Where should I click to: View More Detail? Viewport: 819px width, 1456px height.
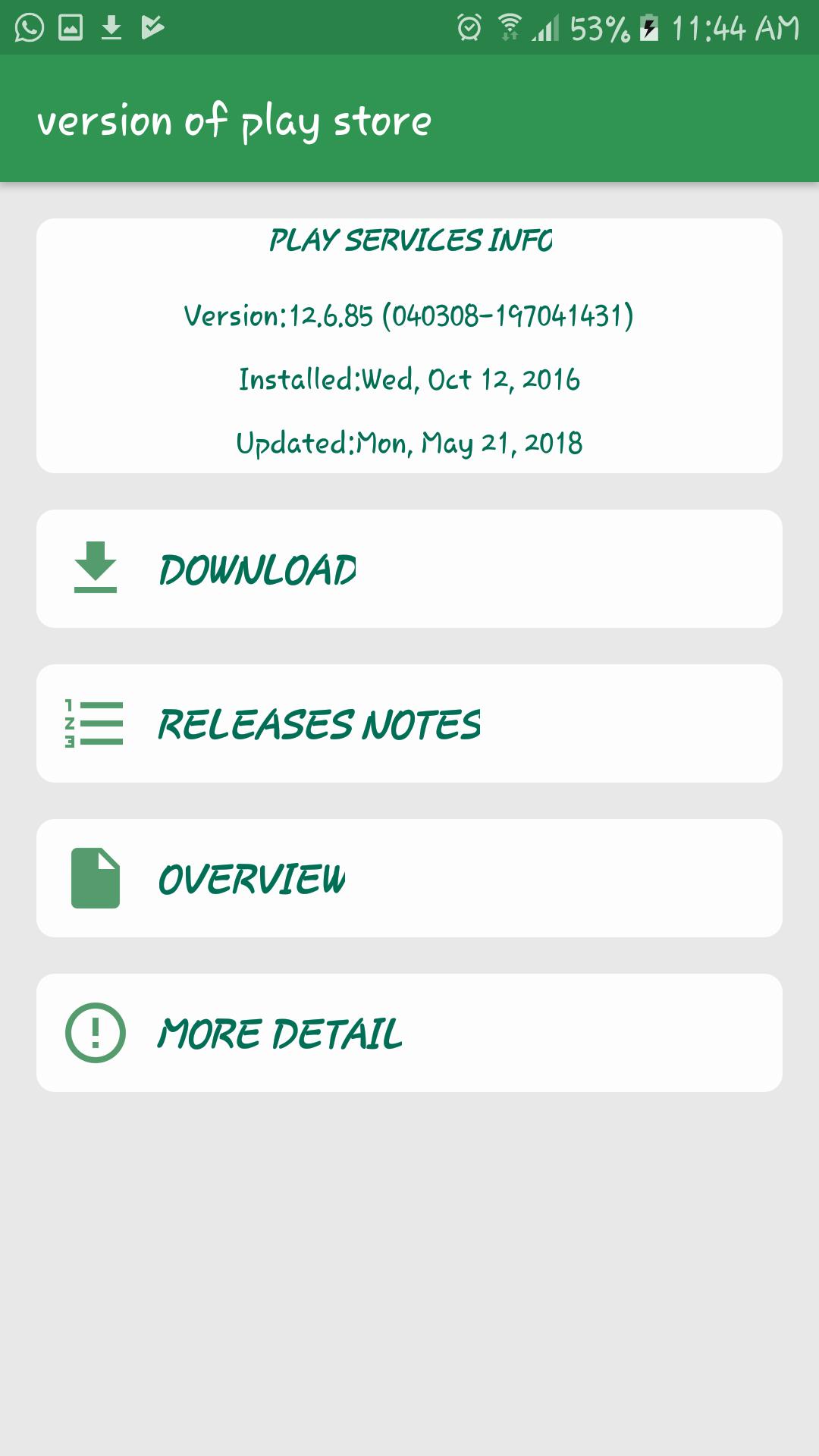409,1033
